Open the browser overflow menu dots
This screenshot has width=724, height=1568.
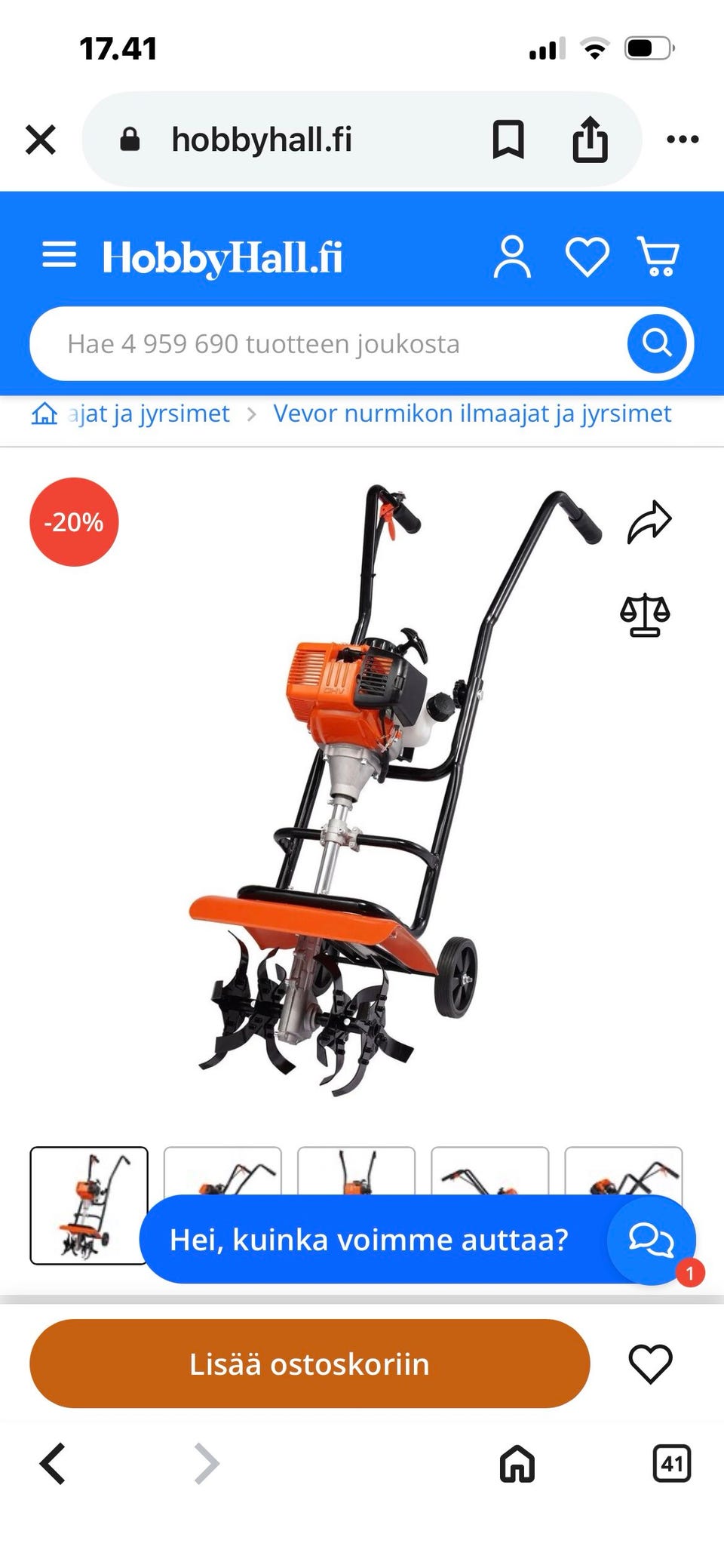(x=683, y=139)
